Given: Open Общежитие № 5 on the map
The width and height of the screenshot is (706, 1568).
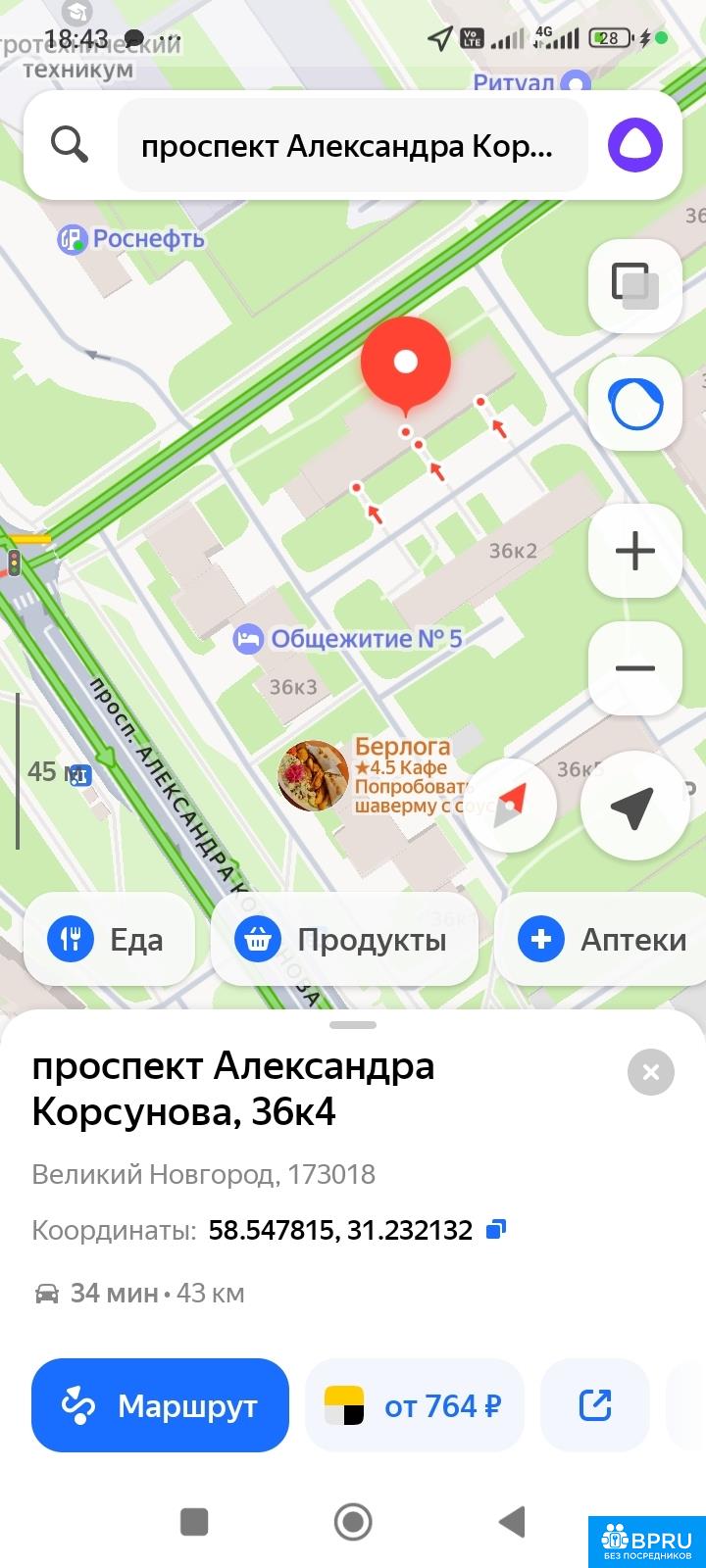Looking at the screenshot, I should pyautogui.click(x=348, y=639).
